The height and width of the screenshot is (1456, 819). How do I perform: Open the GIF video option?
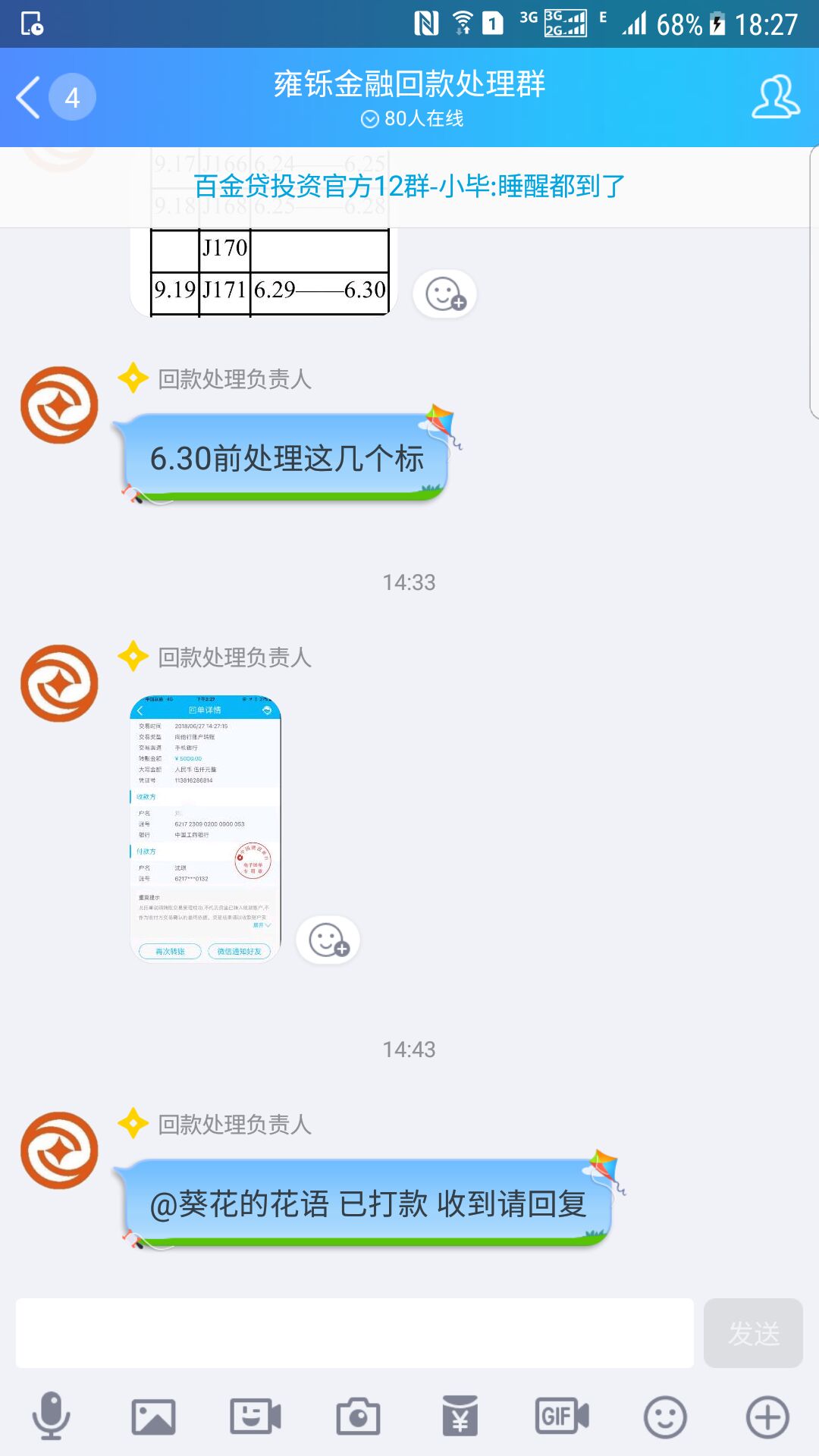pos(562,1417)
